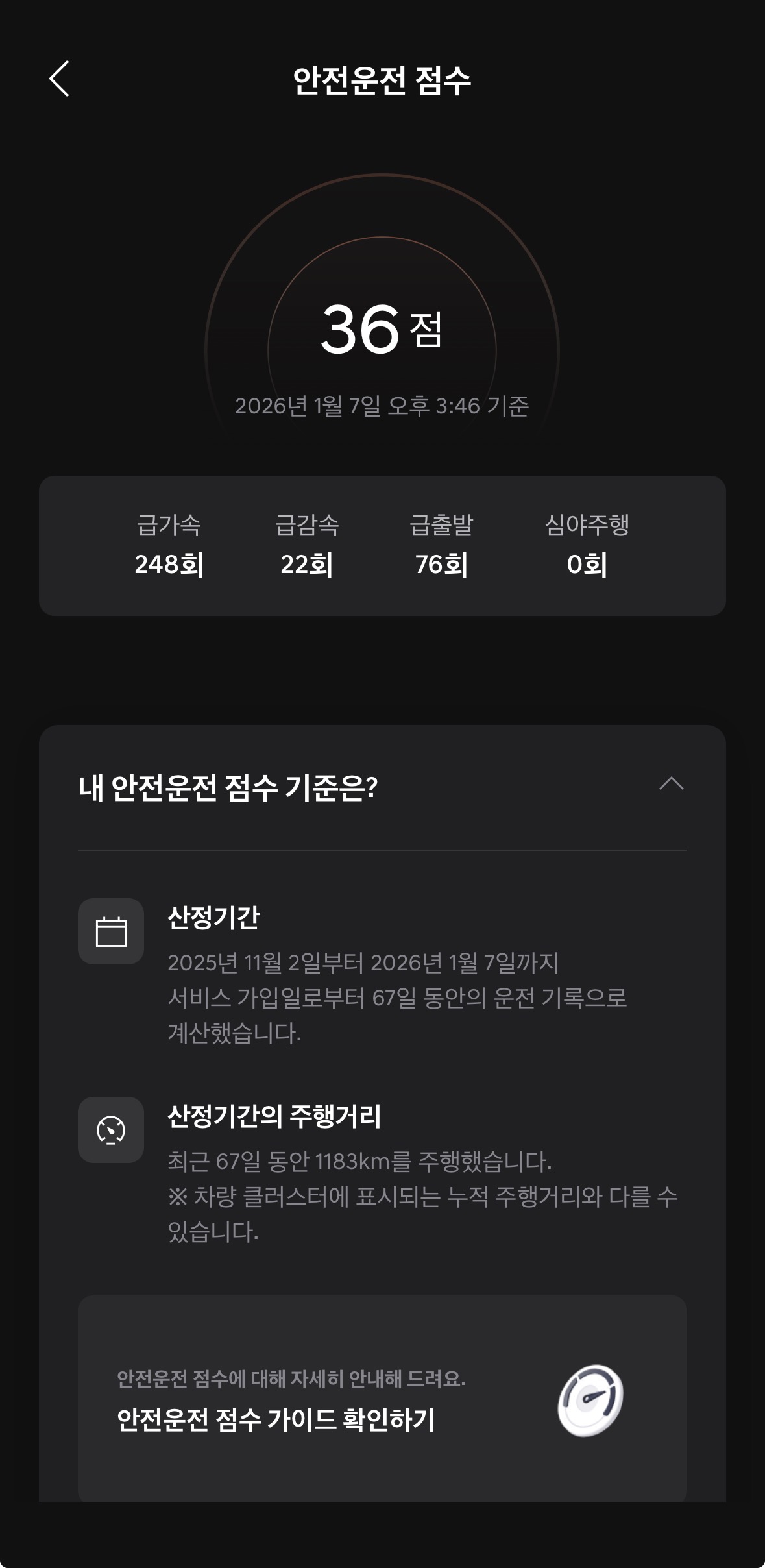Select the 안전운전 점수 title header
This screenshot has width=765, height=1568.
(x=382, y=79)
